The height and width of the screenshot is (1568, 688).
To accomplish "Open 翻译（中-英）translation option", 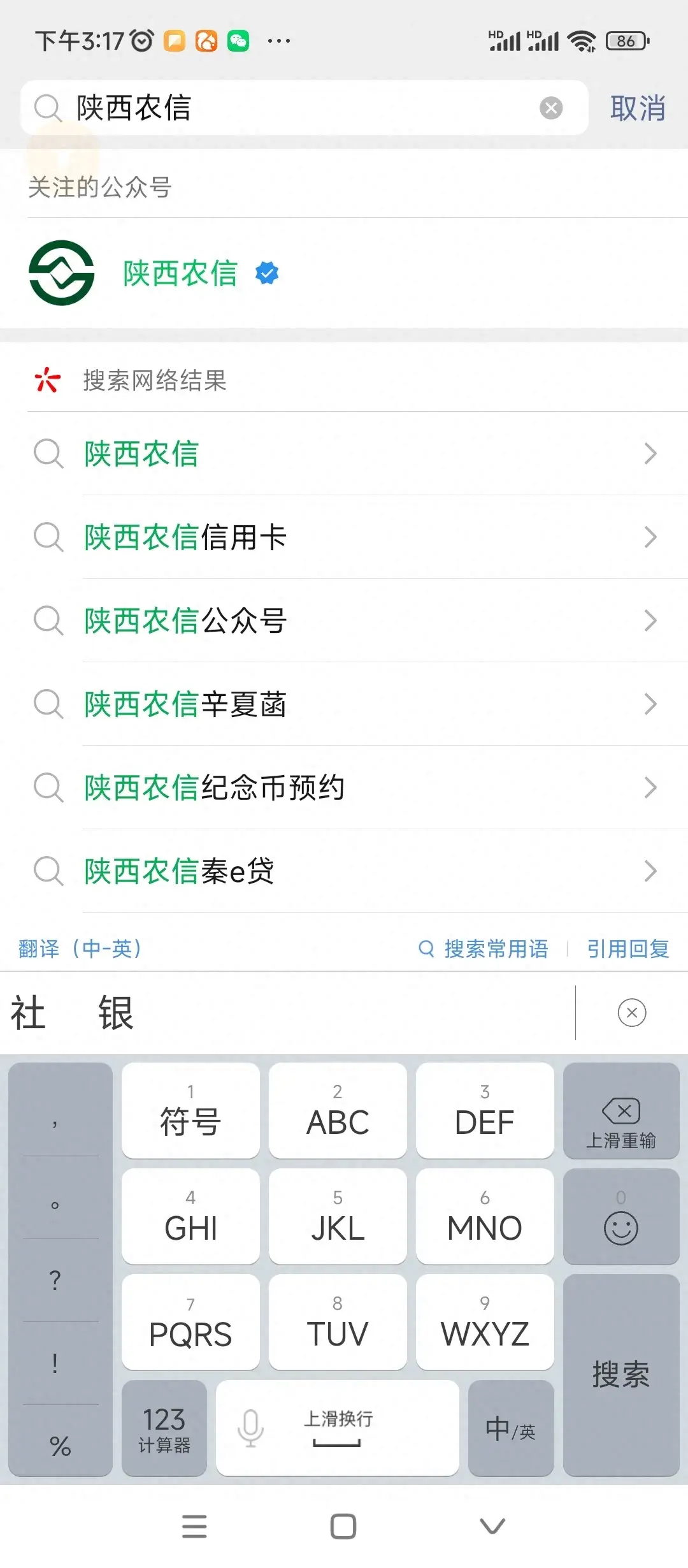I will pyautogui.click(x=78, y=949).
